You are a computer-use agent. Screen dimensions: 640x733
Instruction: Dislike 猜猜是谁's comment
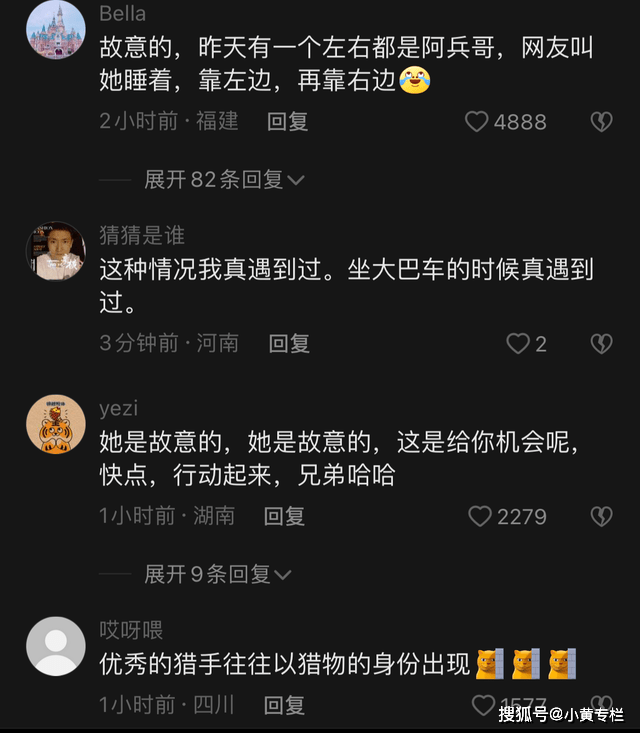pos(600,344)
